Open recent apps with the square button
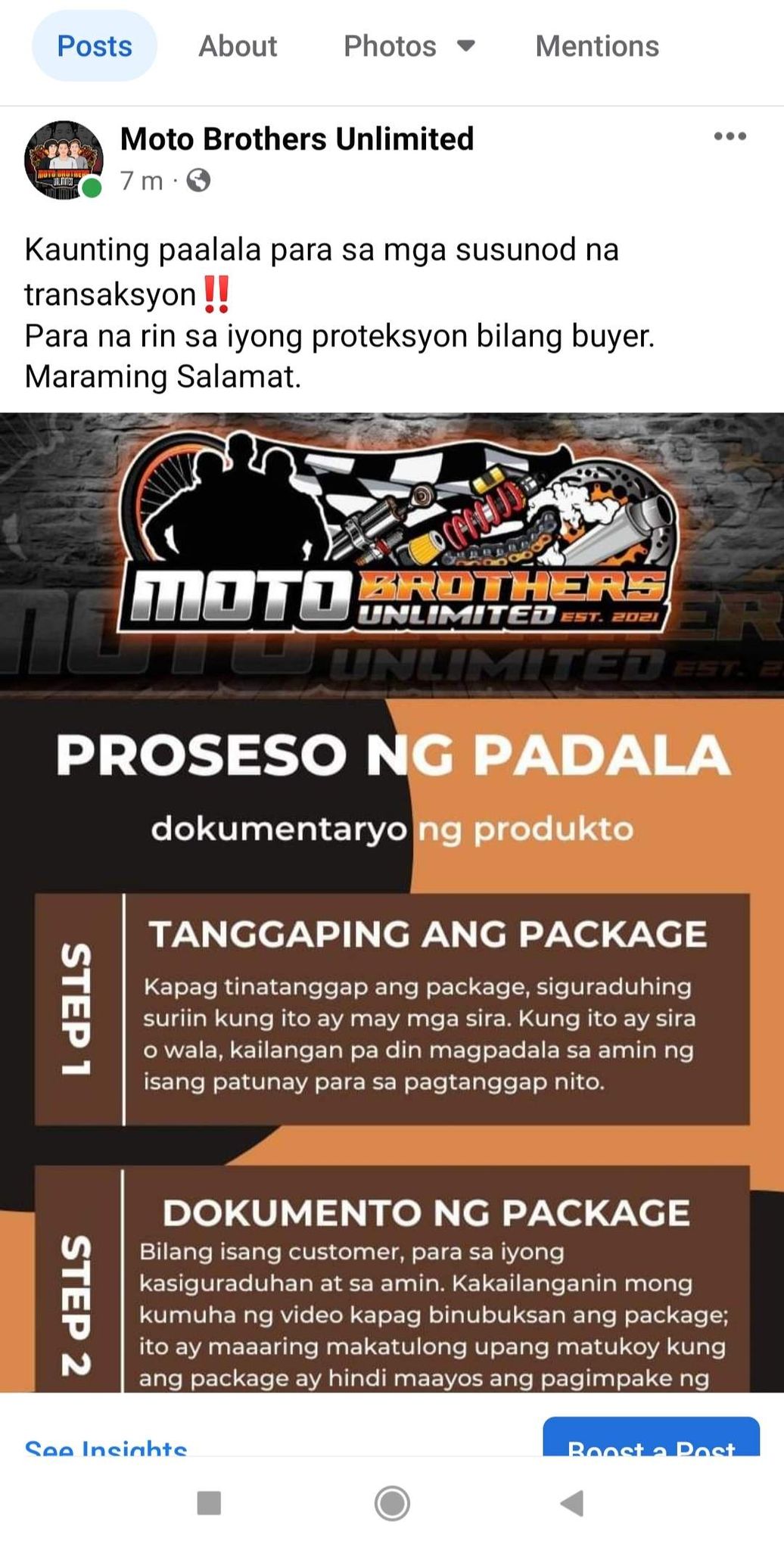 (x=209, y=1502)
